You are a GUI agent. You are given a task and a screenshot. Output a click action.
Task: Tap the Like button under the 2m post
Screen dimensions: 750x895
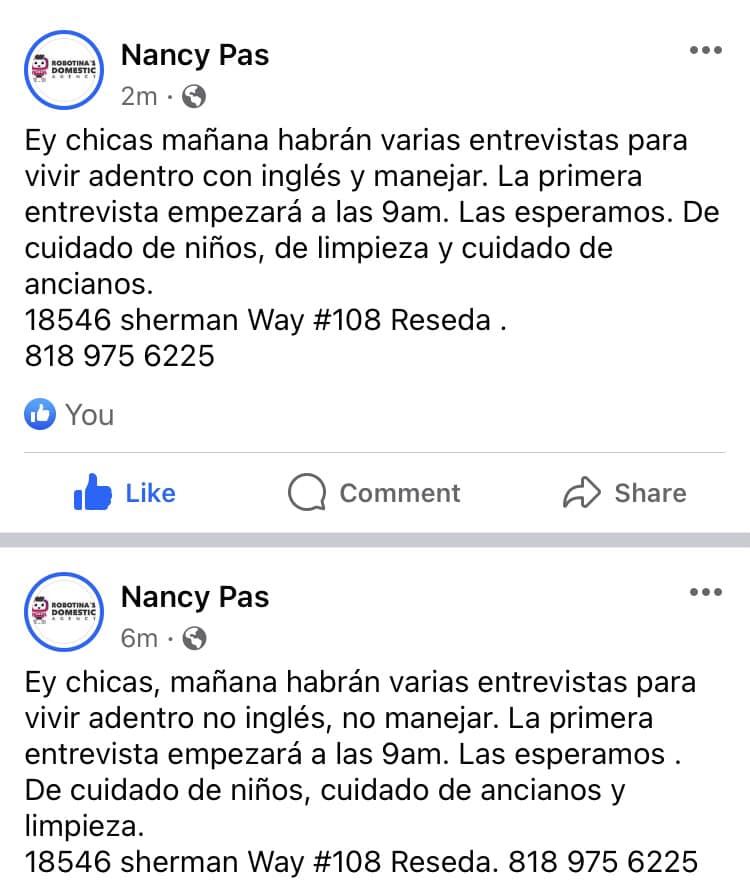click(x=125, y=493)
